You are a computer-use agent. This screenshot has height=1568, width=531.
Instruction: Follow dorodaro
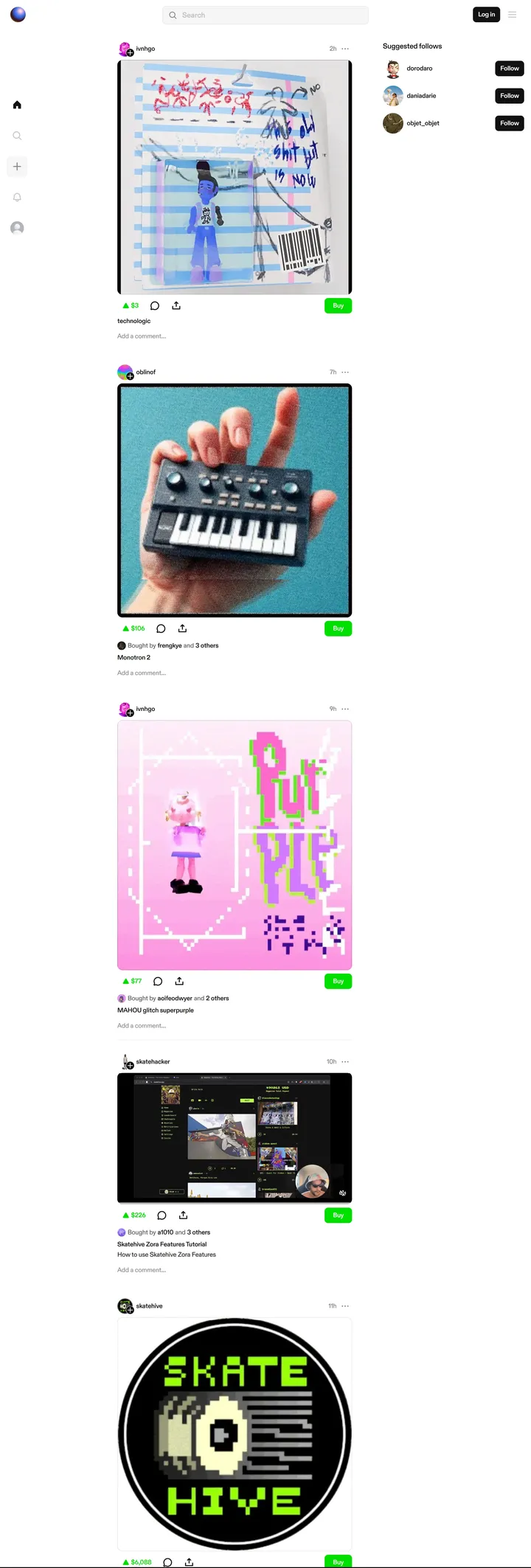tap(509, 69)
